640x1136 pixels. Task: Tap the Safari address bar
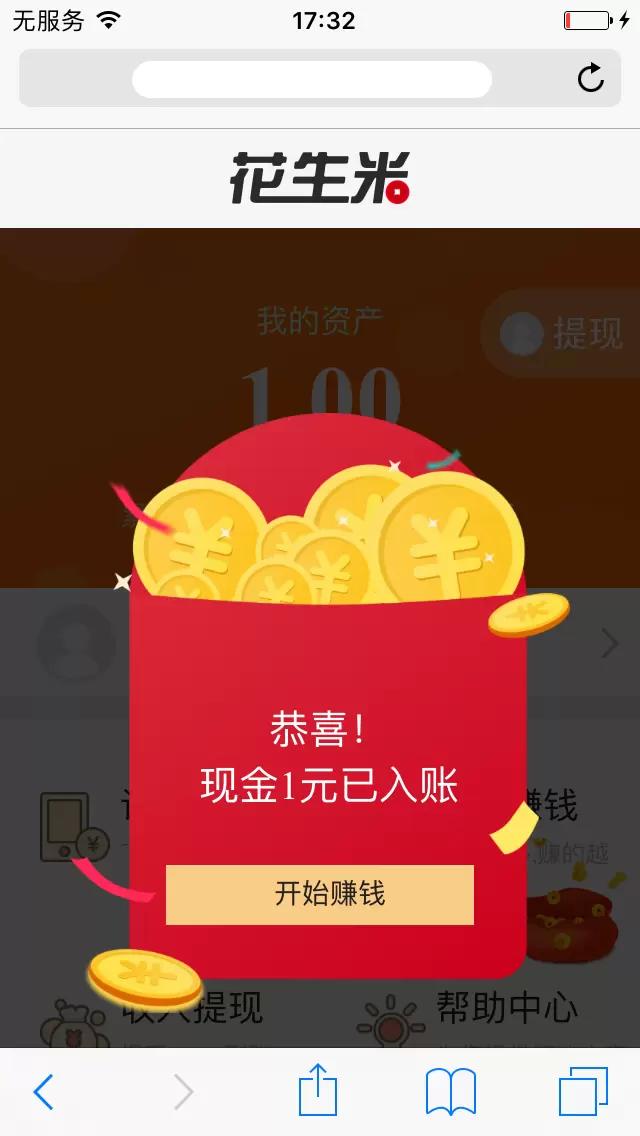(311, 79)
